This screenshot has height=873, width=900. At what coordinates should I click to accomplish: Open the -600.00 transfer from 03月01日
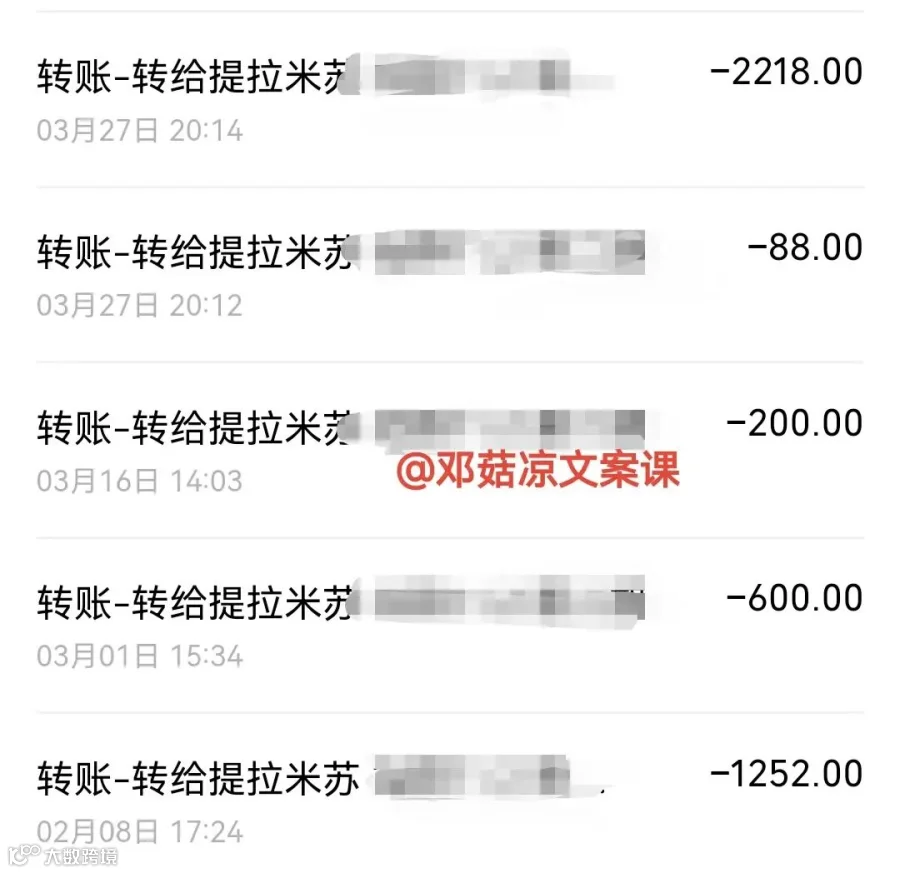[450, 626]
